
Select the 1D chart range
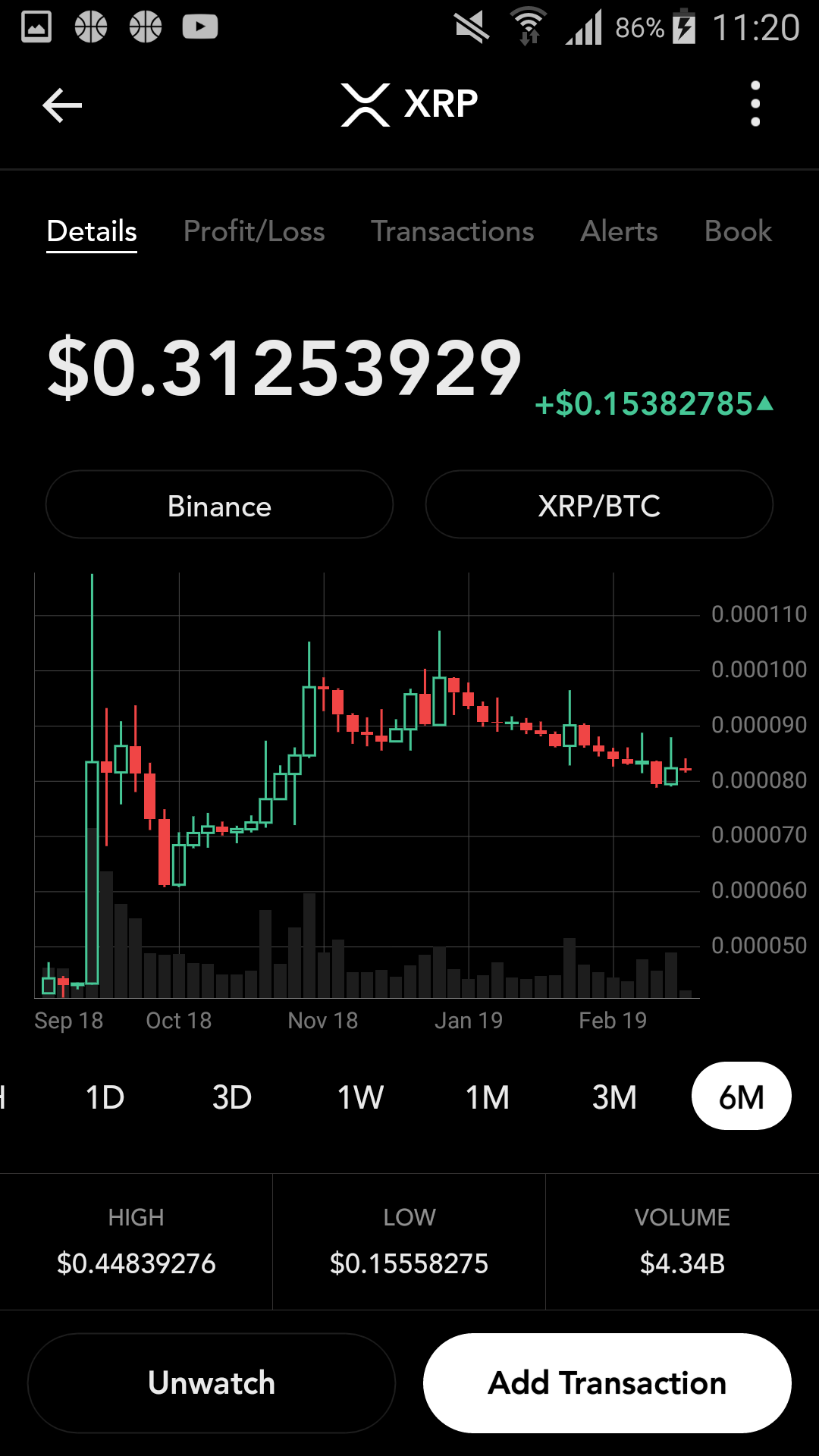point(105,1097)
